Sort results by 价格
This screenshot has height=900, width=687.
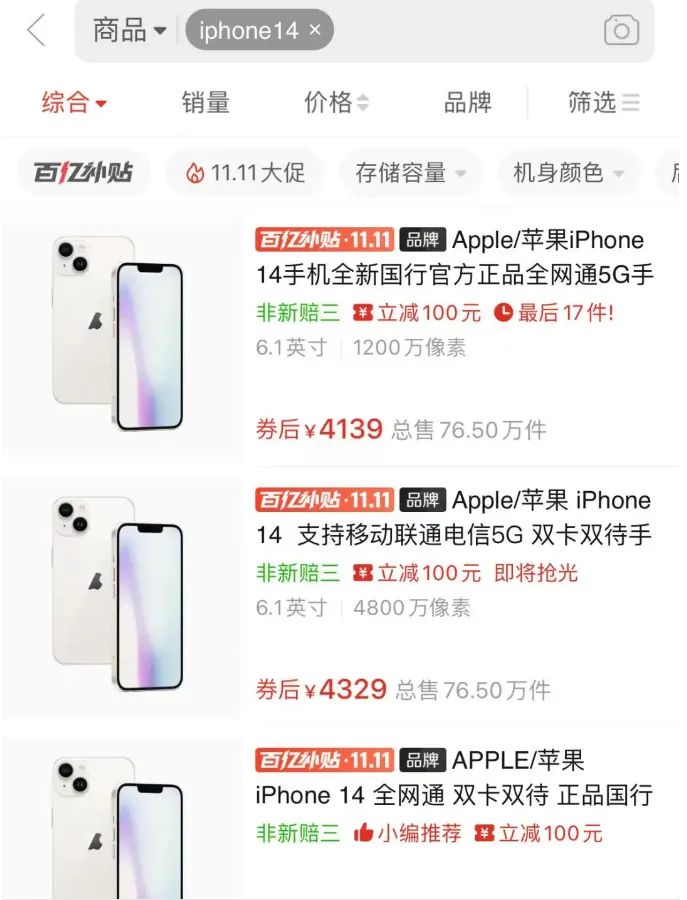(336, 102)
